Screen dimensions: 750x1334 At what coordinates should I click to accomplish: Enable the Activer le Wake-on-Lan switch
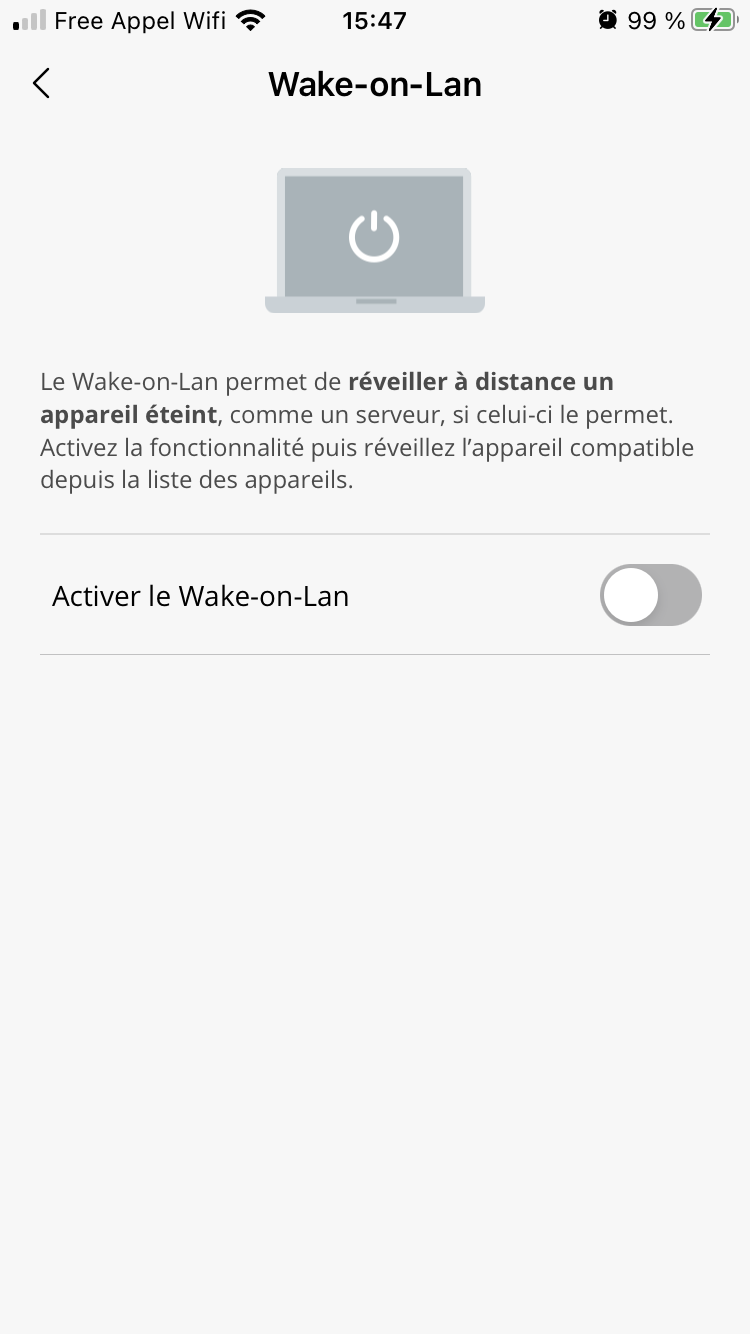point(650,595)
